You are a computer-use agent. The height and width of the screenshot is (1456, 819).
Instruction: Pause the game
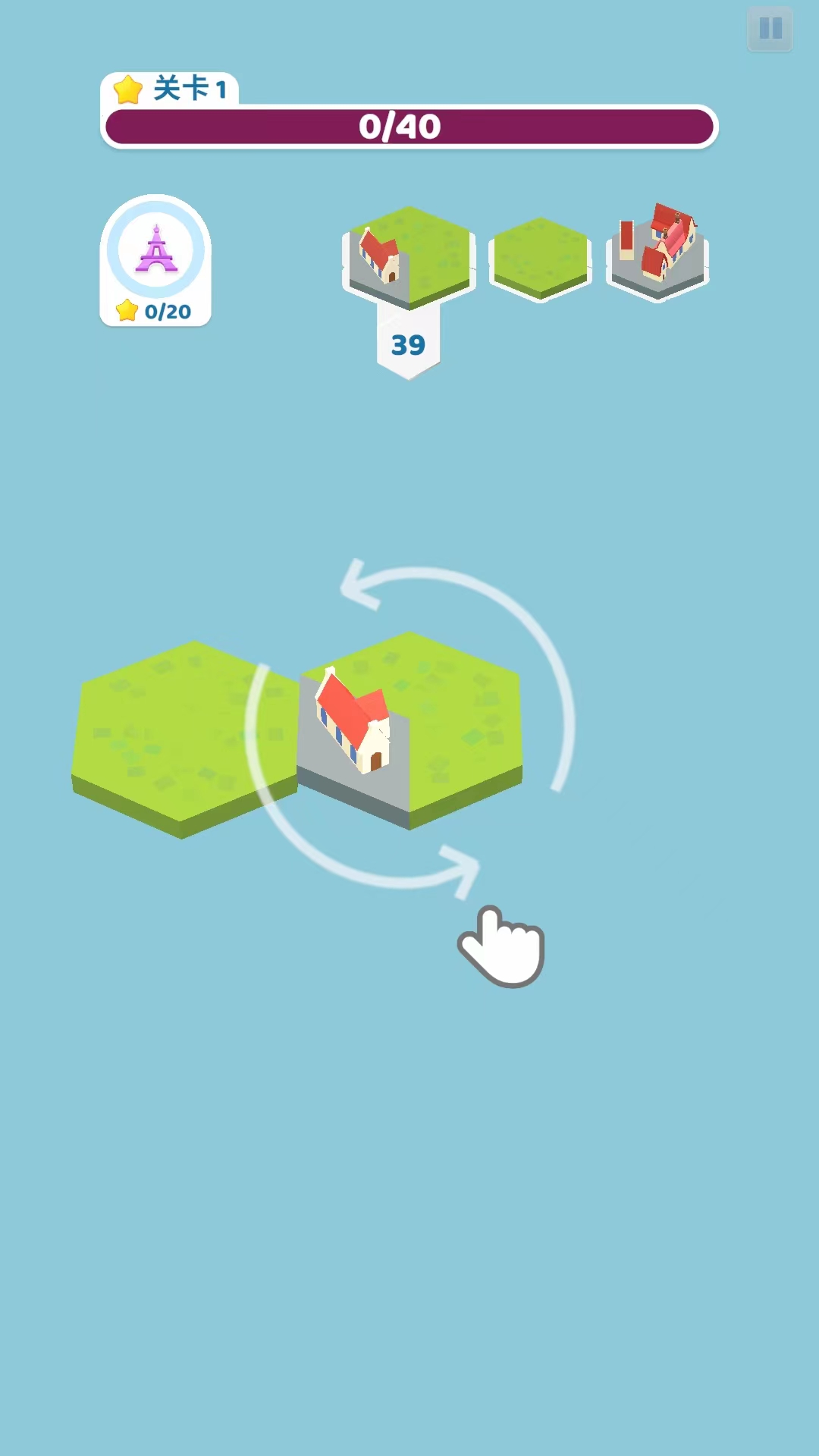coord(770,29)
